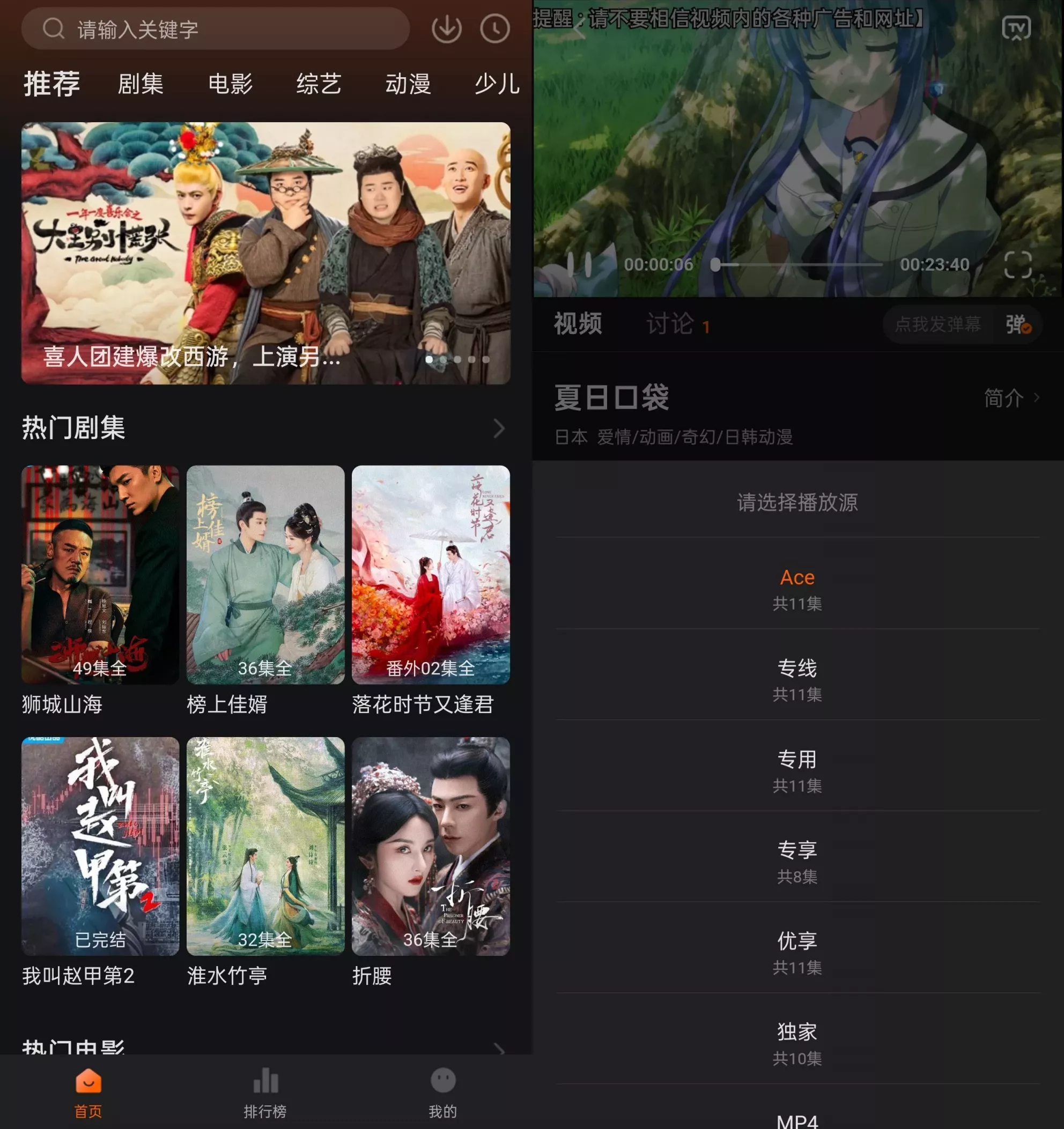Open the drama 狮城山海

(100, 574)
